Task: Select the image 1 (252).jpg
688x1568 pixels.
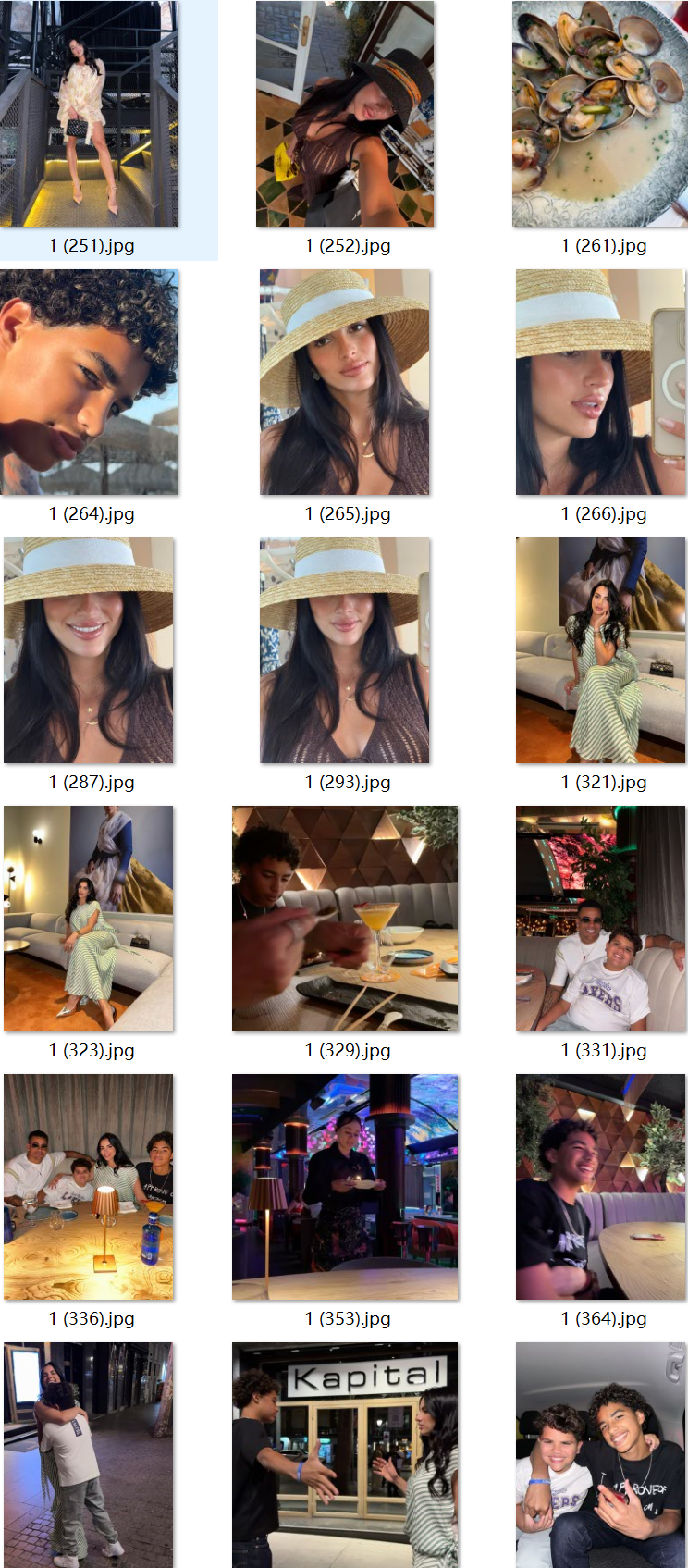Action: (345, 114)
